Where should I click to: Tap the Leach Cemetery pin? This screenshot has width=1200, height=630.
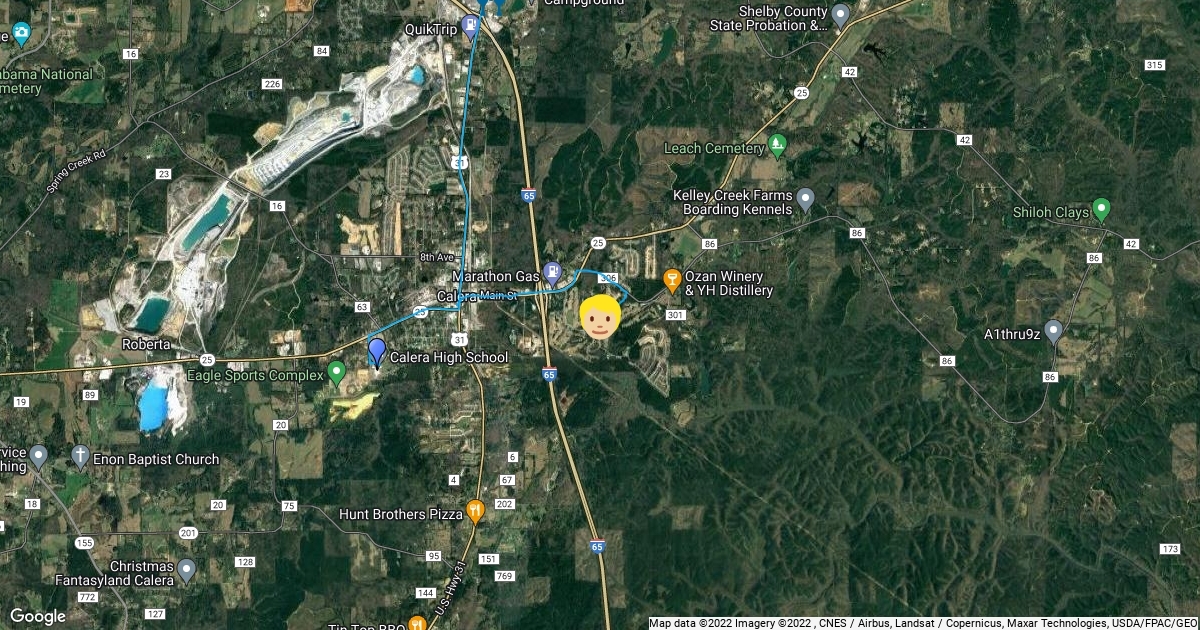(778, 149)
